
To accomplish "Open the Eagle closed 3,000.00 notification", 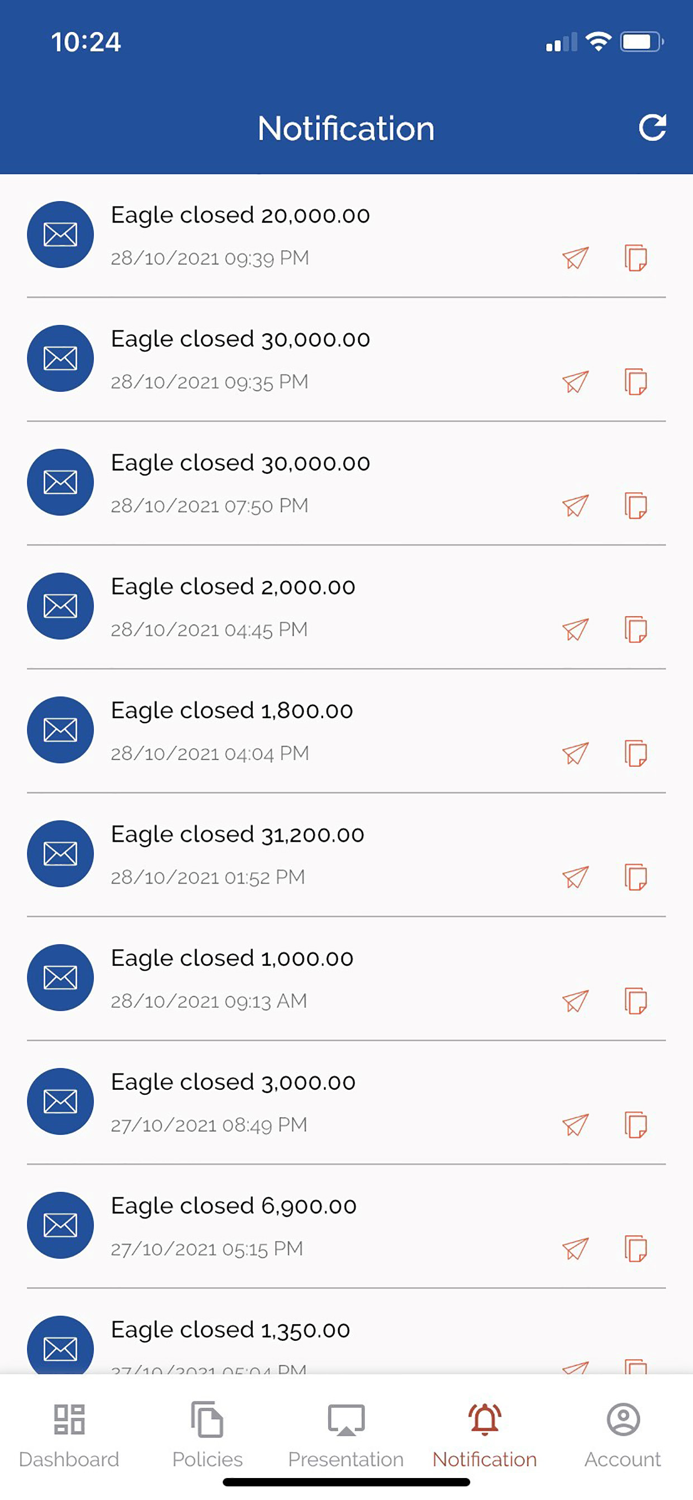I will [x=346, y=1102].
